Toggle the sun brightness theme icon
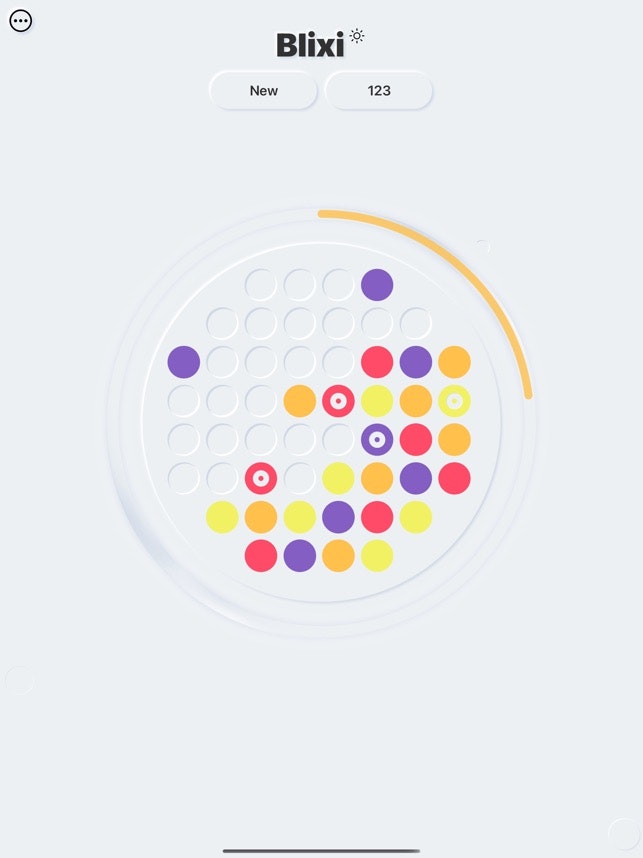The height and width of the screenshot is (858, 643). pos(357,37)
